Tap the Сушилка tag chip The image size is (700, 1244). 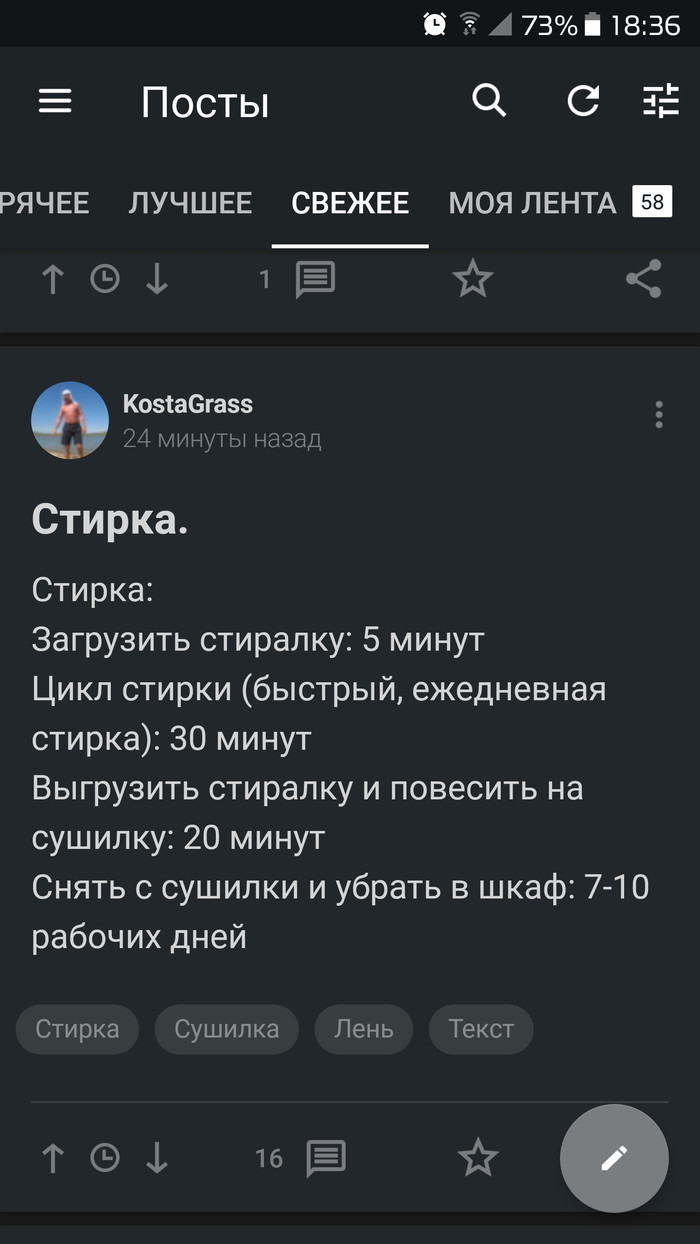[x=226, y=1029]
